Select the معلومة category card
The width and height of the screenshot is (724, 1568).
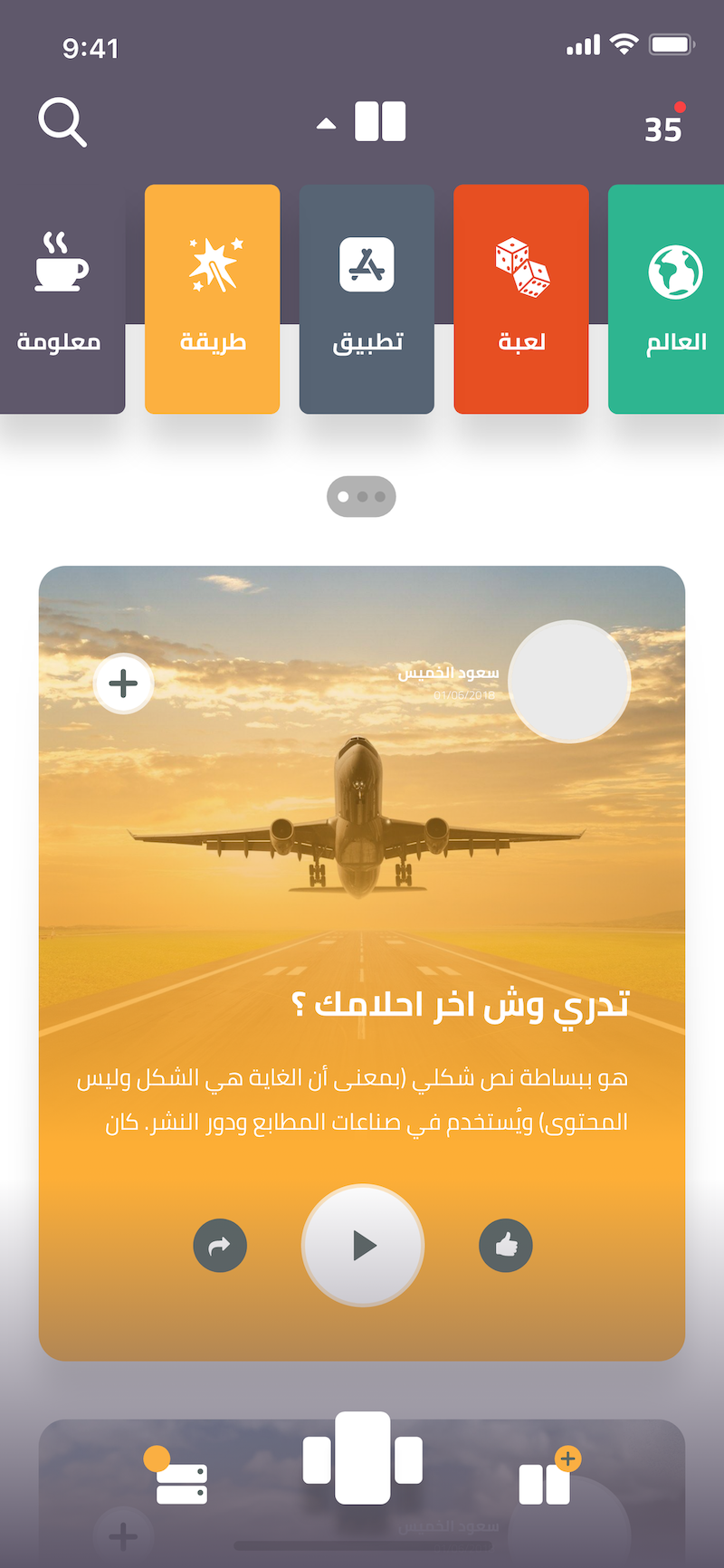tap(60, 299)
